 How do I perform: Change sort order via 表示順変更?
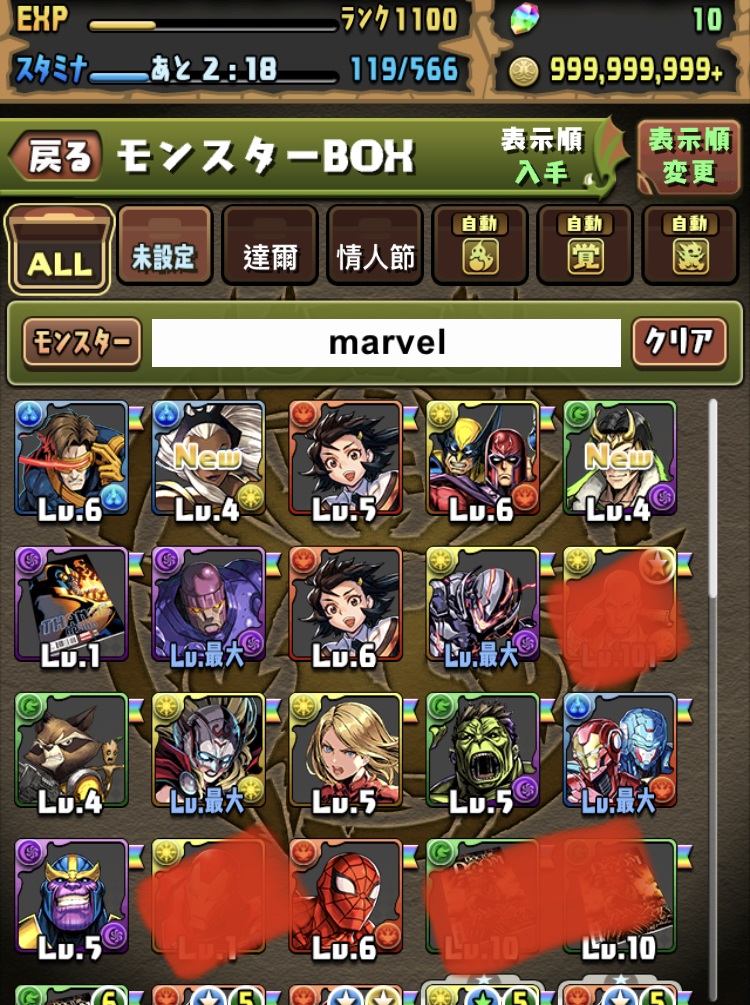click(x=689, y=155)
